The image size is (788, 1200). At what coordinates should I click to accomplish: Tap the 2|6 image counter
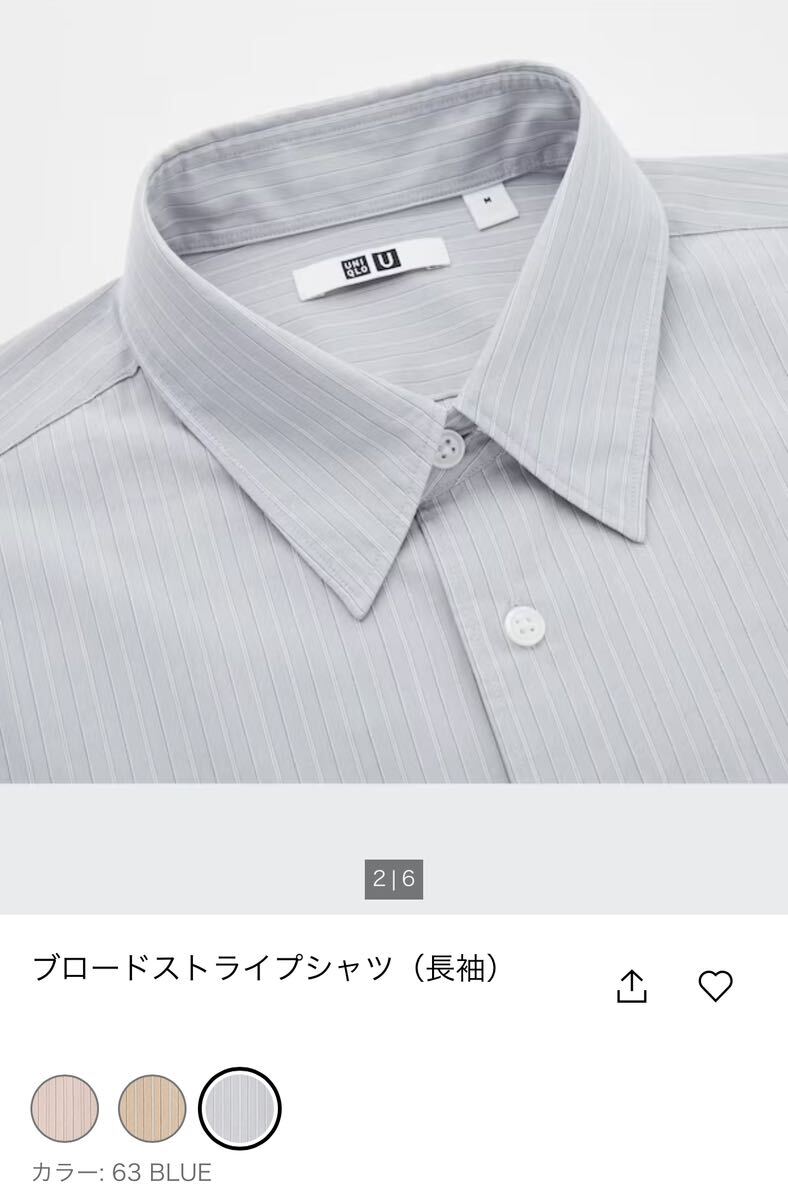(x=394, y=877)
